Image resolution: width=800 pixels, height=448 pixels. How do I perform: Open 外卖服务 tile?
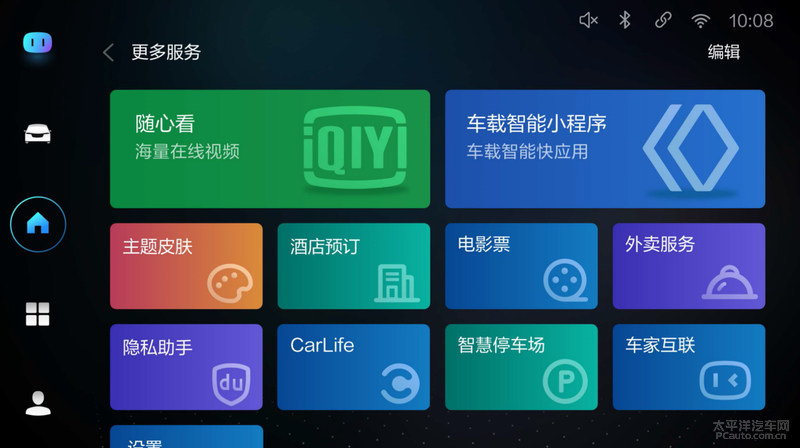pyautogui.click(x=688, y=266)
